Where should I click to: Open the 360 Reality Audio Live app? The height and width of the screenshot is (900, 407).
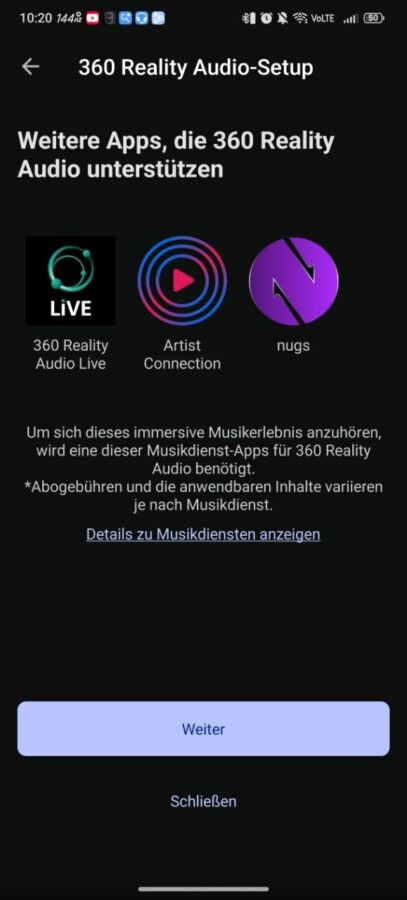pos(71,281)
